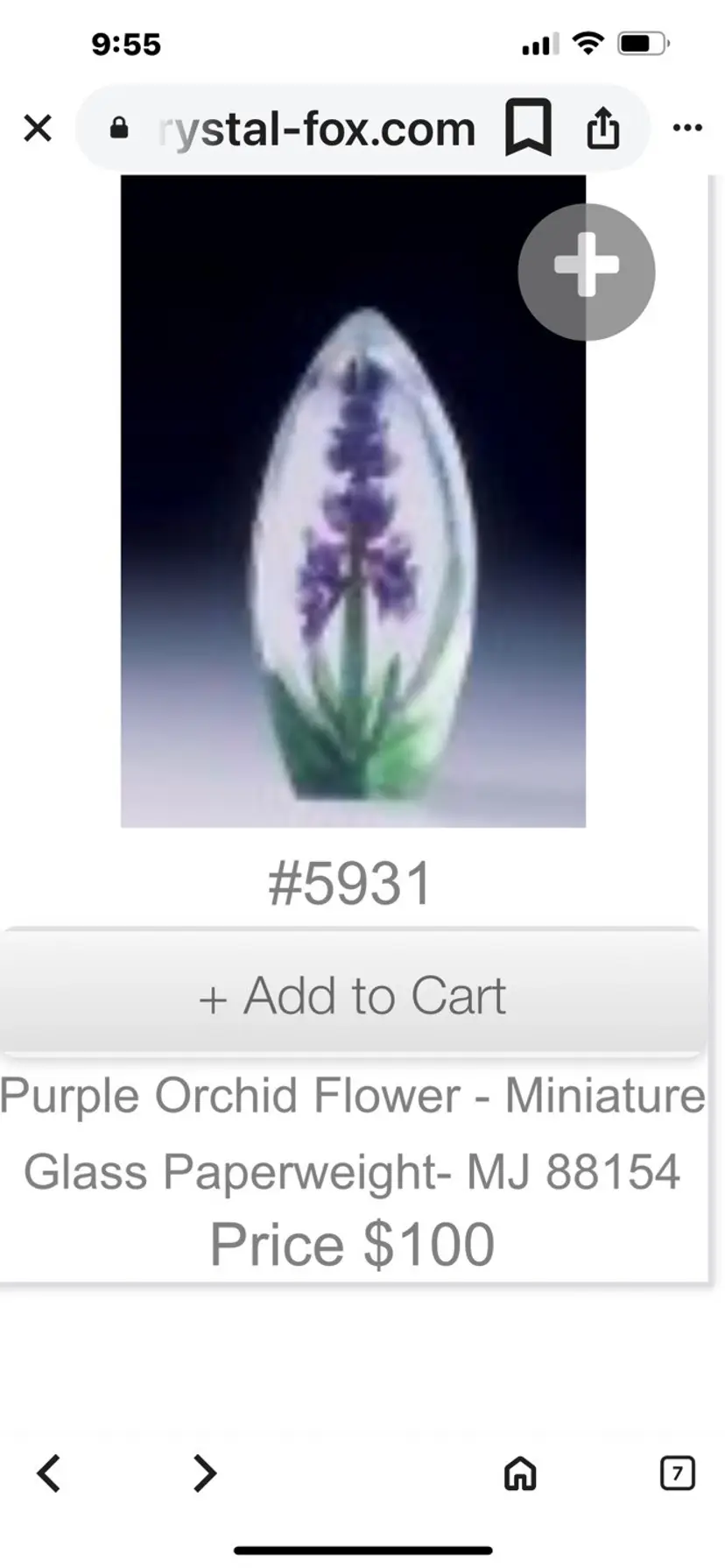The image size is (725, 1568).
Task: Go back to previous page
Action: (x=49, y=1473)
